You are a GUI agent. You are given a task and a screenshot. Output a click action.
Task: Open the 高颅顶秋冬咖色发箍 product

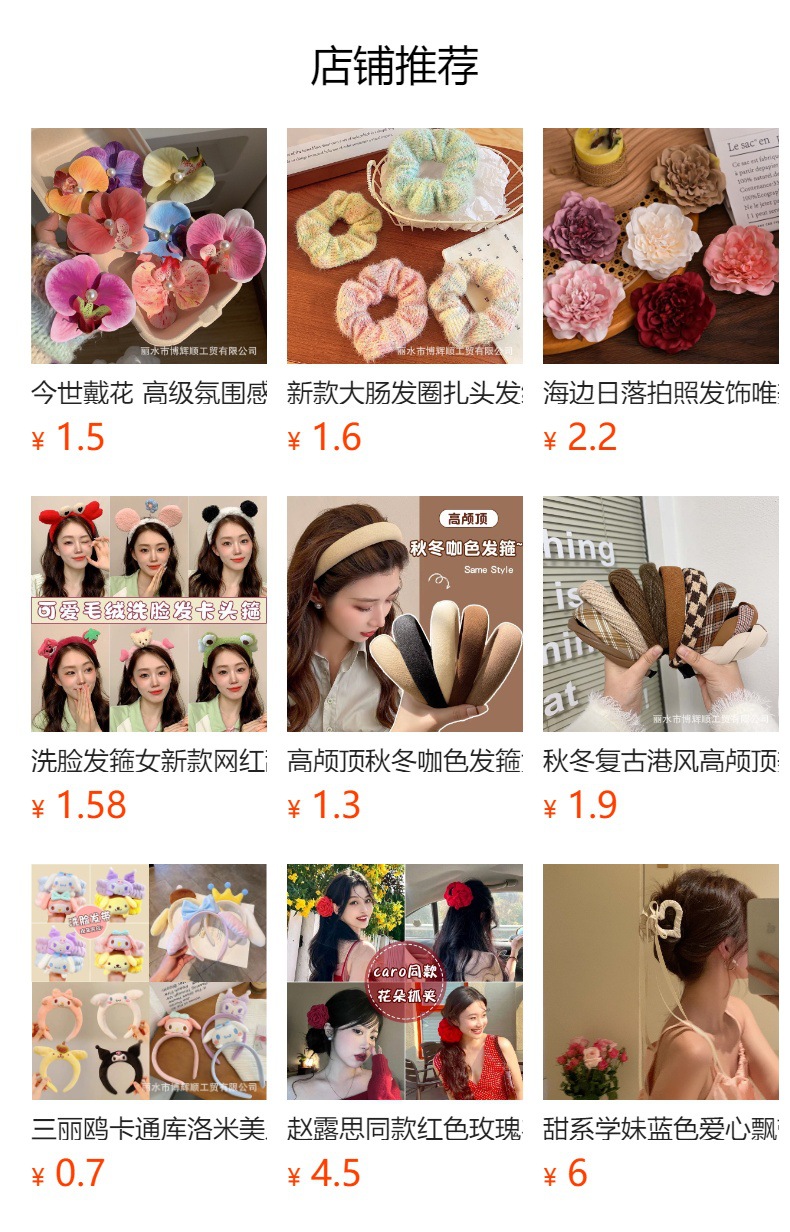point(404,614)
